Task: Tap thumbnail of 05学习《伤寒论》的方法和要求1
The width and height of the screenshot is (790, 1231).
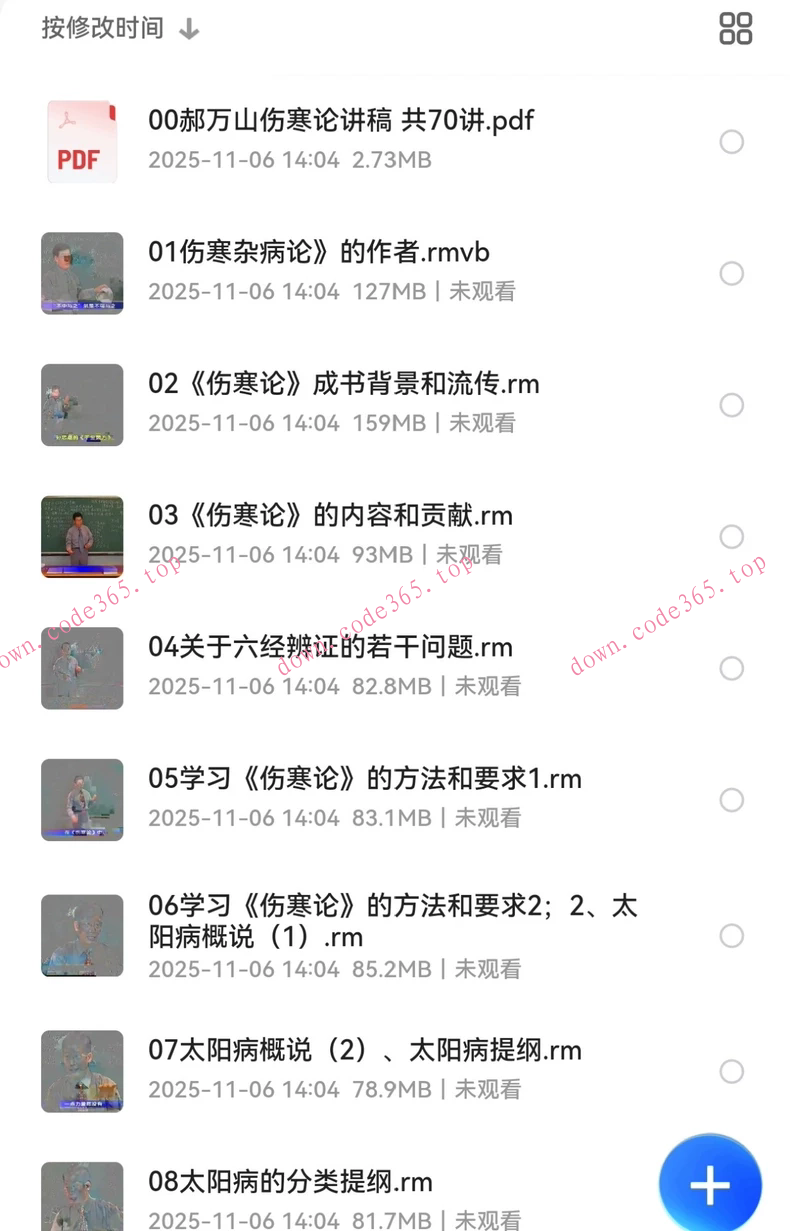Action: (x=82, y=800)
